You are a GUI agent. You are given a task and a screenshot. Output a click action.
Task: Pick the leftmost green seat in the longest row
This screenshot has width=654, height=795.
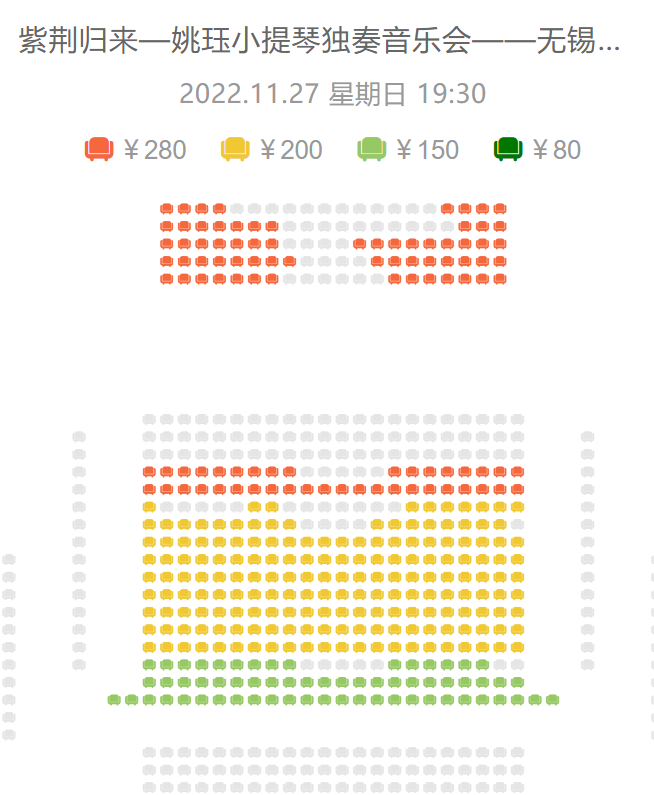coord(114,700)
